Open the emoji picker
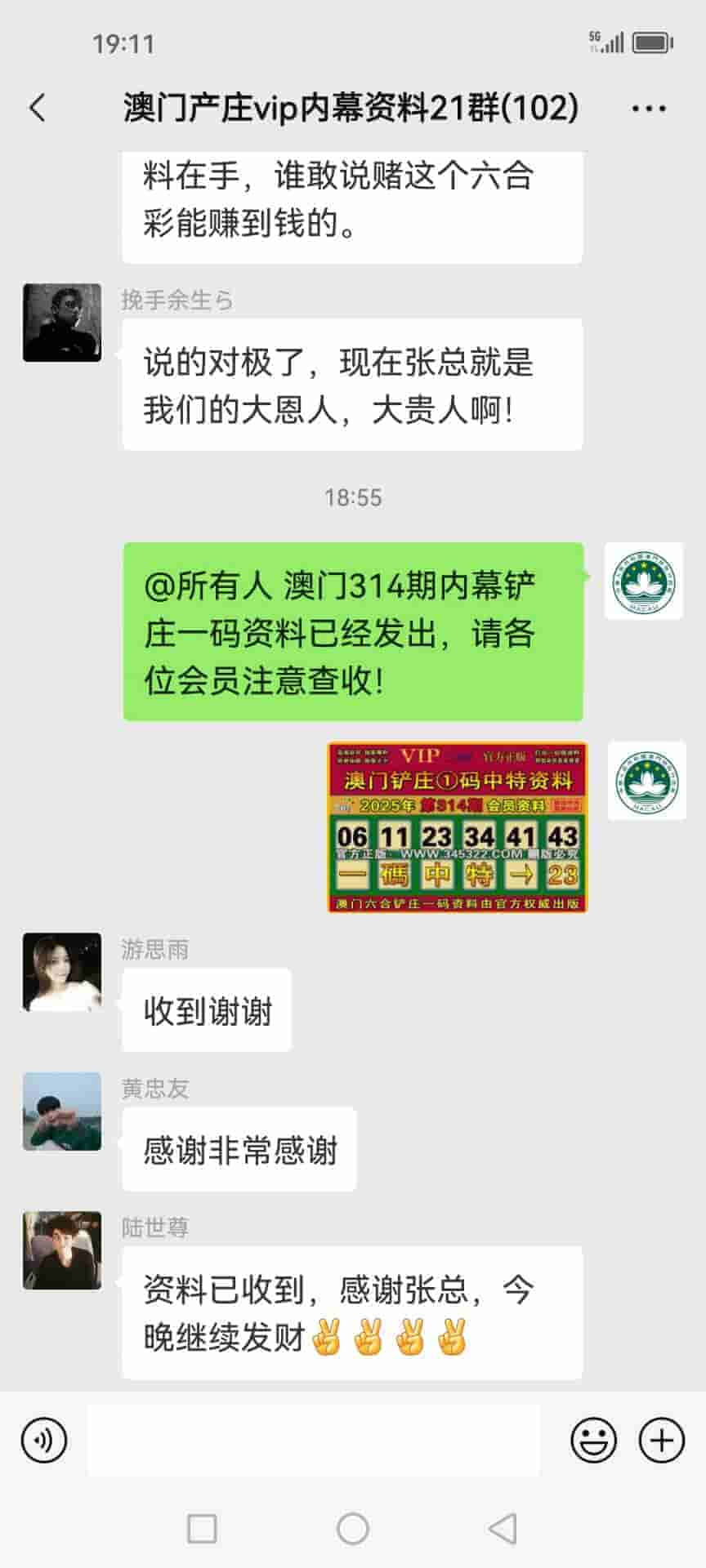The width and height of the screenshot is (706, 1568). pyautogui.click(x=593, y=1440)
